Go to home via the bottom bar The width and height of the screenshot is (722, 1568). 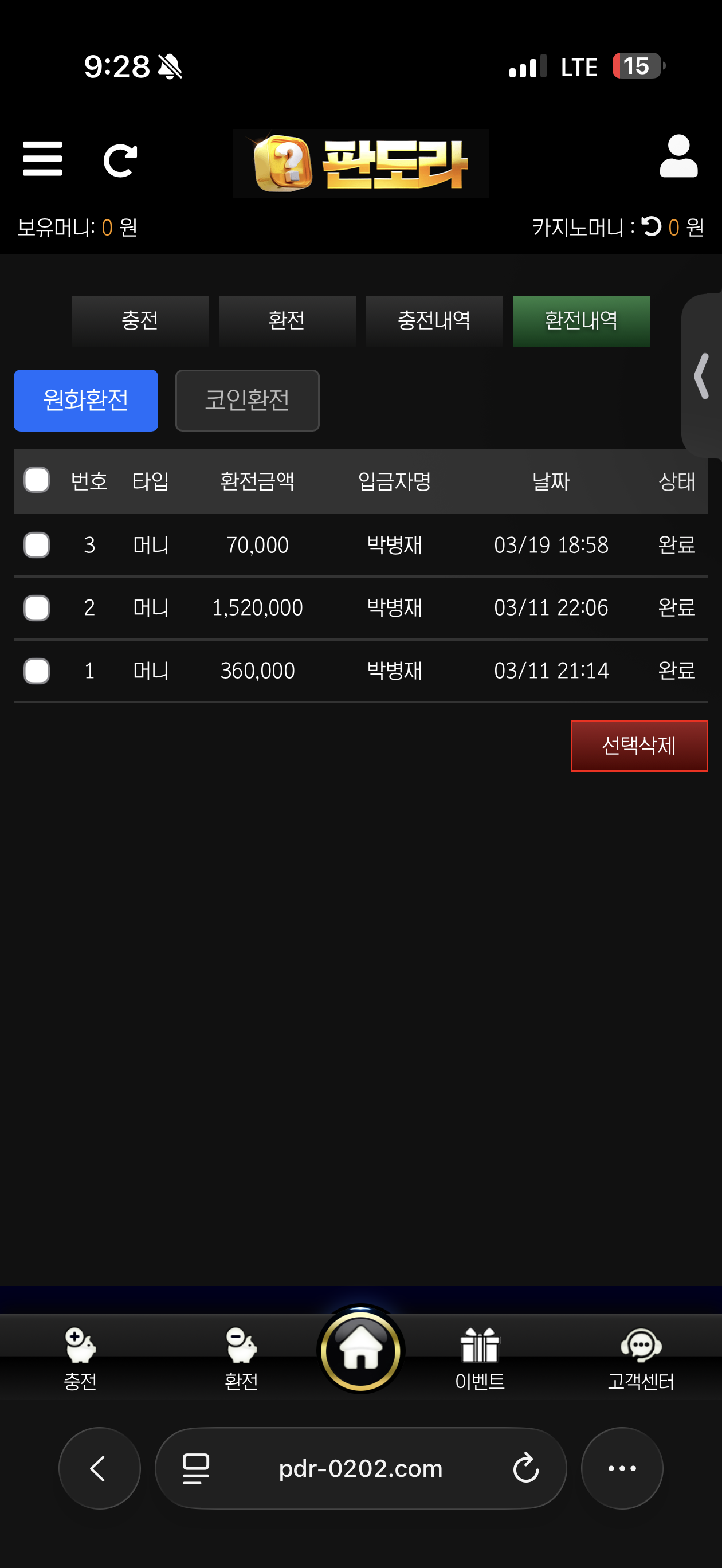click(x=360, y=1351)
